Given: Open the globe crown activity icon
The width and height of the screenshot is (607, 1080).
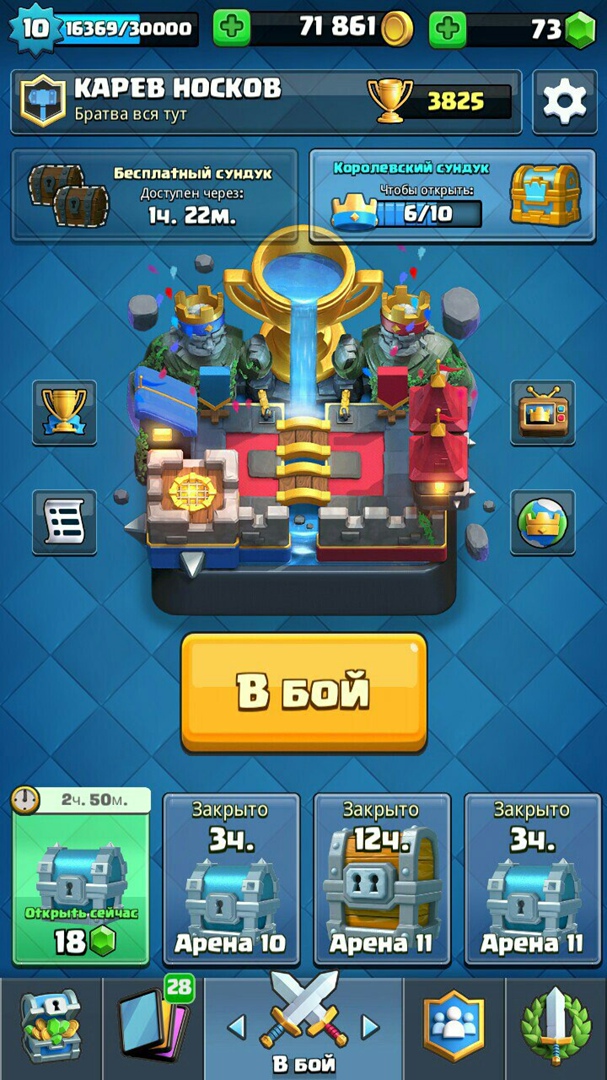Looking at the screenshot, I should point(543,521).
